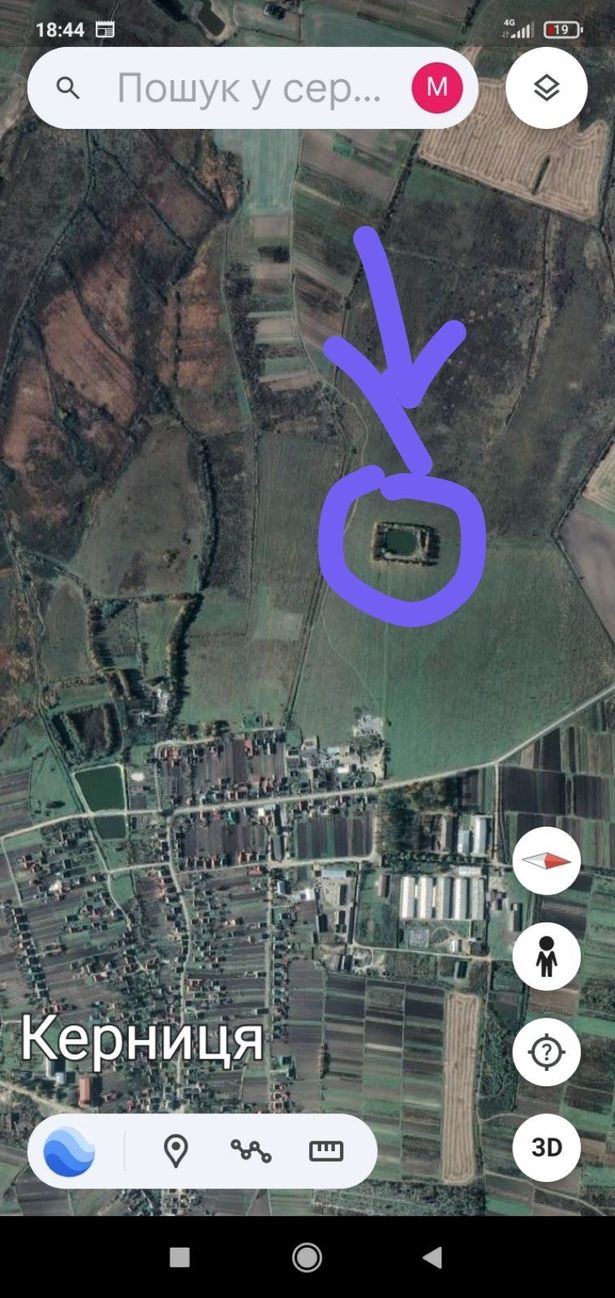The image size is (615, 1298).
Task: Activate the Street View pegman button
Action: (546, 957)
